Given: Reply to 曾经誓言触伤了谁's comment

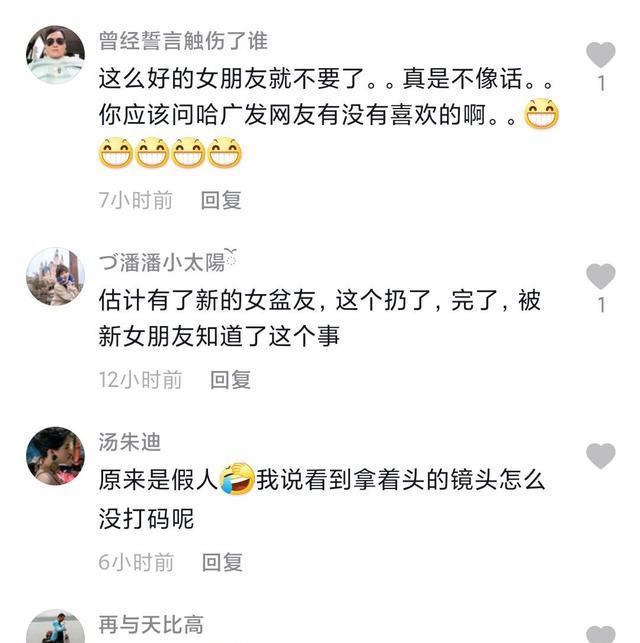Looking at the screenshot, I should [221, 200].
